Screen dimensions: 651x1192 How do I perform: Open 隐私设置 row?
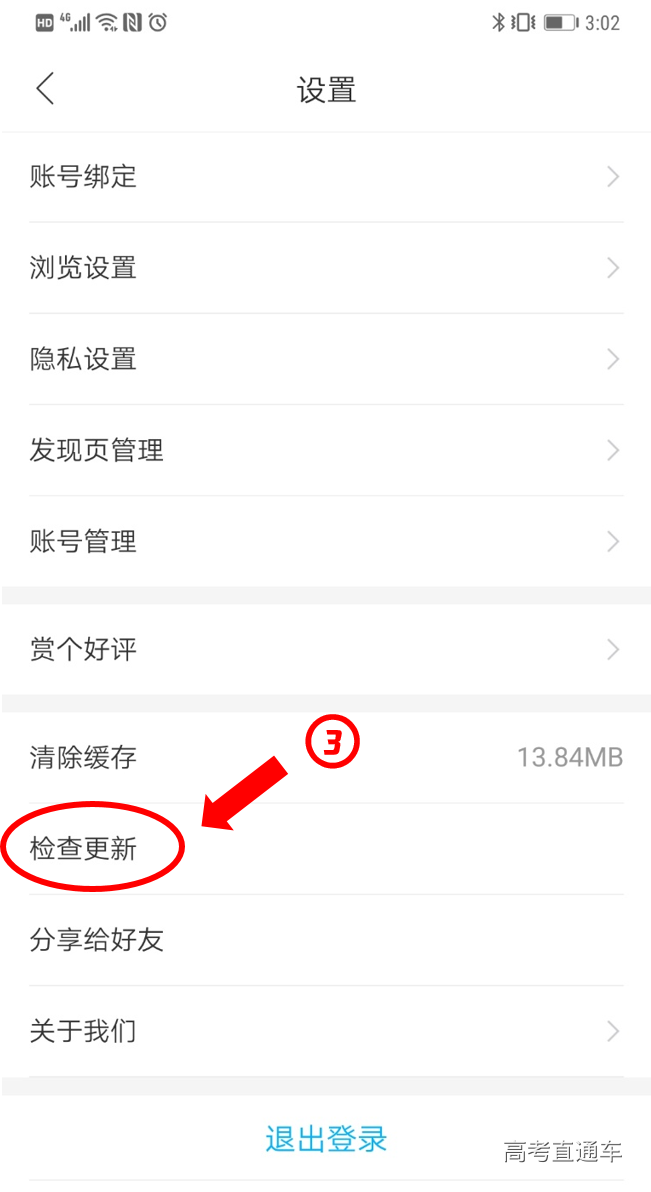325,359
